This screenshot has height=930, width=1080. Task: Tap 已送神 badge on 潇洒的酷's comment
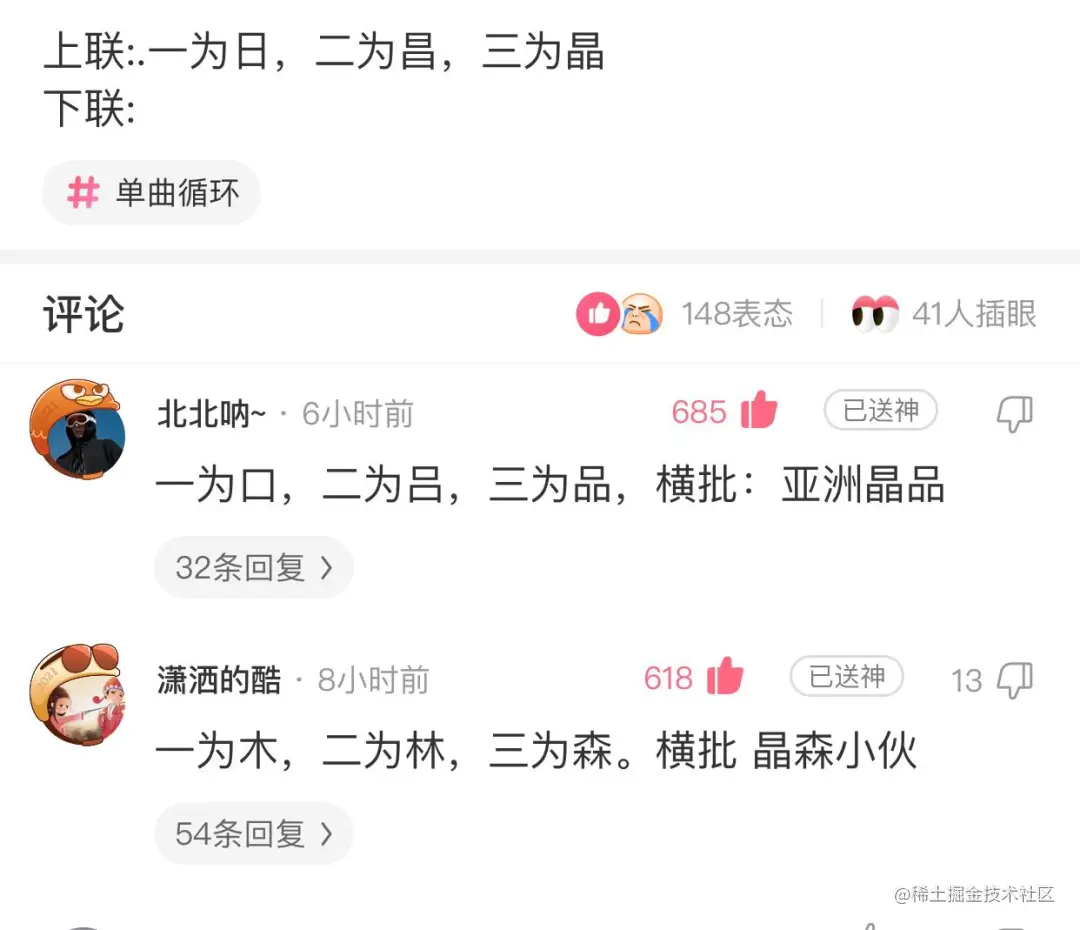point(846,677)
